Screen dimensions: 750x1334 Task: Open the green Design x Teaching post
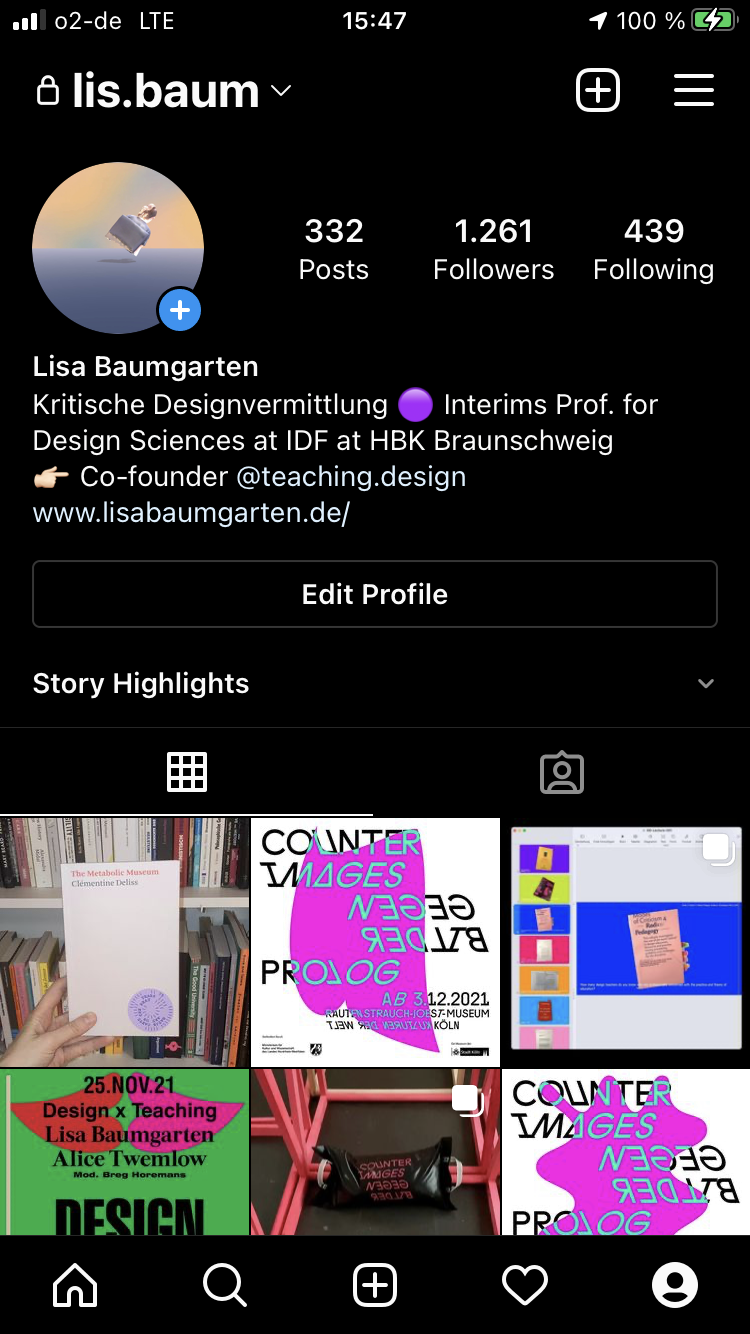(124, 1152)
